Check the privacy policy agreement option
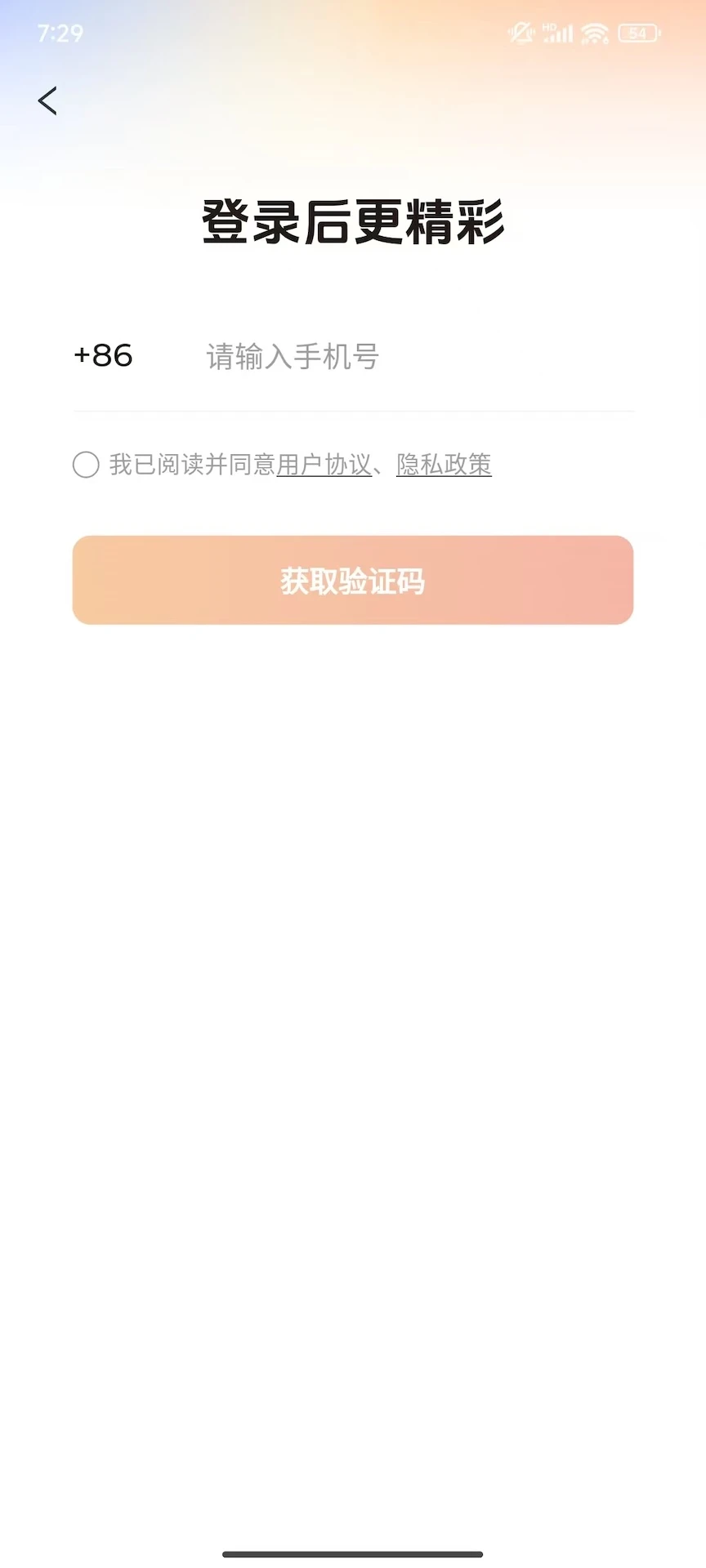The height and width of the screenshot is (1568, 706). (x=85, y=464)
